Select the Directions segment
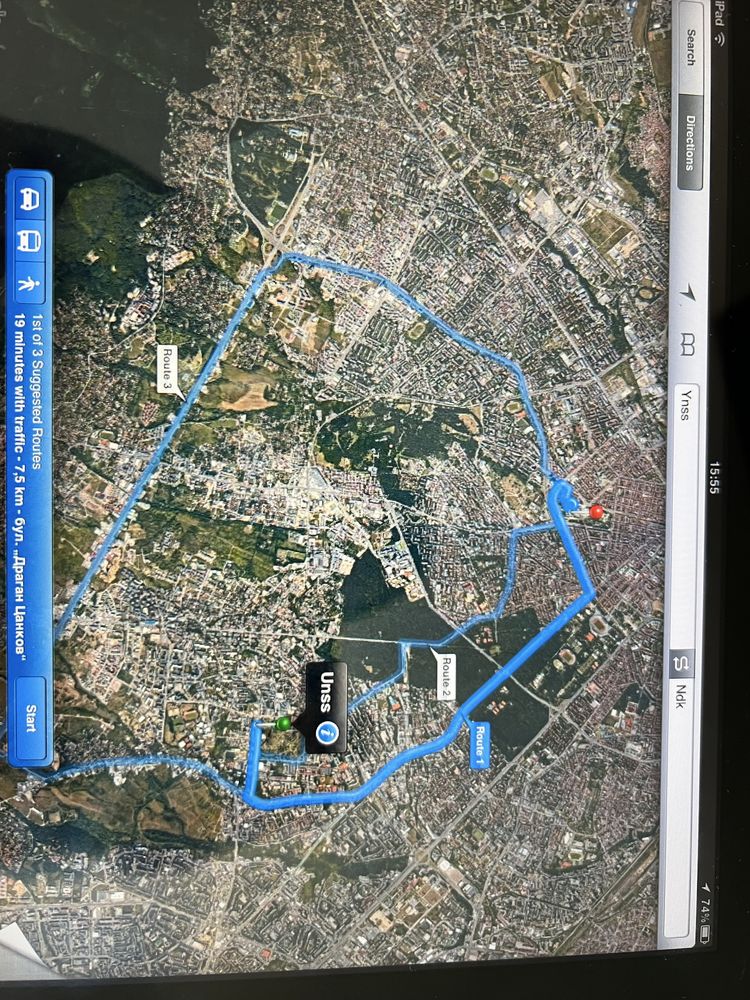This screenshot has height=1000, width=750. (x=689, y=143)
